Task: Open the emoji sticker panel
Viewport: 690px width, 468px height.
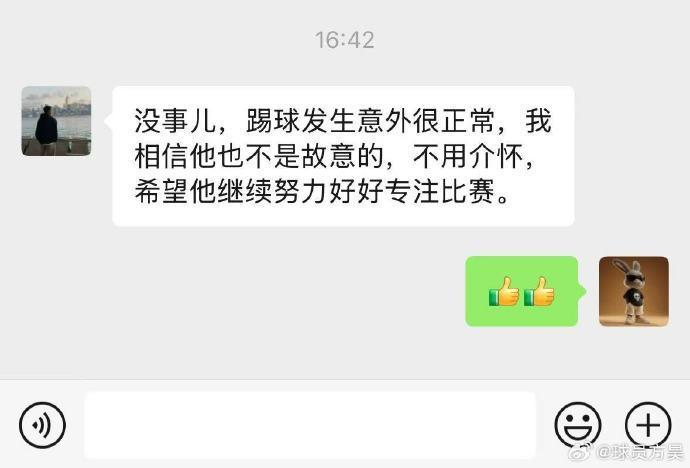Action: (577, 425)
